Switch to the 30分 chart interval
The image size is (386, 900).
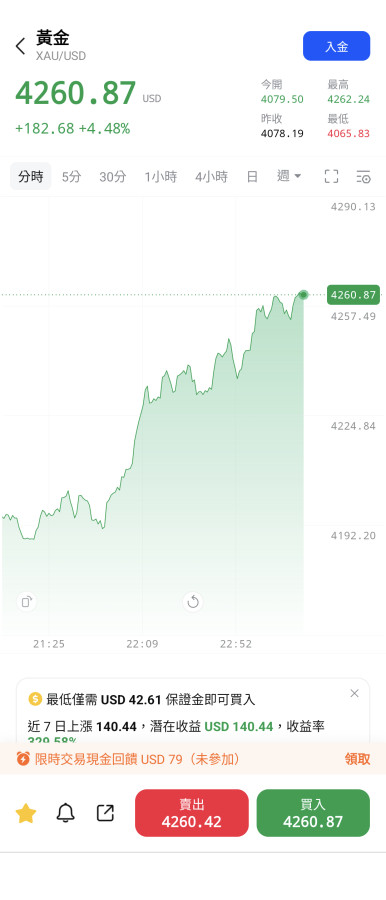pos(113,176)
